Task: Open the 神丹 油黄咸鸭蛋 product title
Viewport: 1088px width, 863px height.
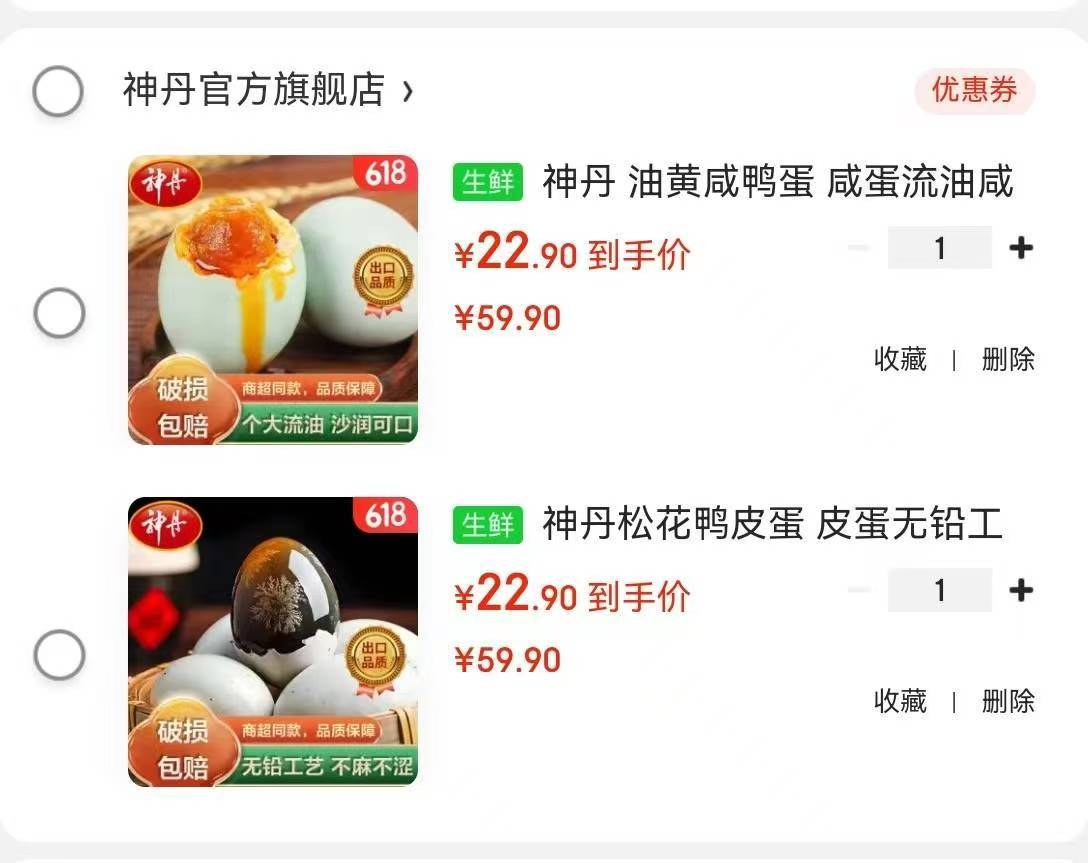Action: [x=776, y=182]
